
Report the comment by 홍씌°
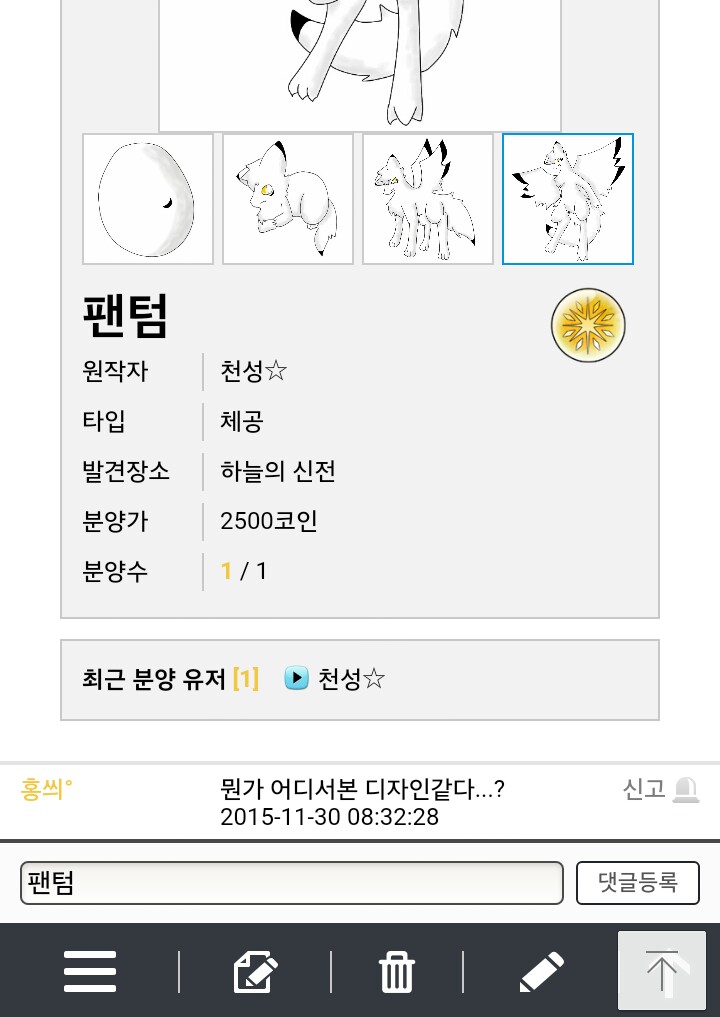(x=660, y=790)
